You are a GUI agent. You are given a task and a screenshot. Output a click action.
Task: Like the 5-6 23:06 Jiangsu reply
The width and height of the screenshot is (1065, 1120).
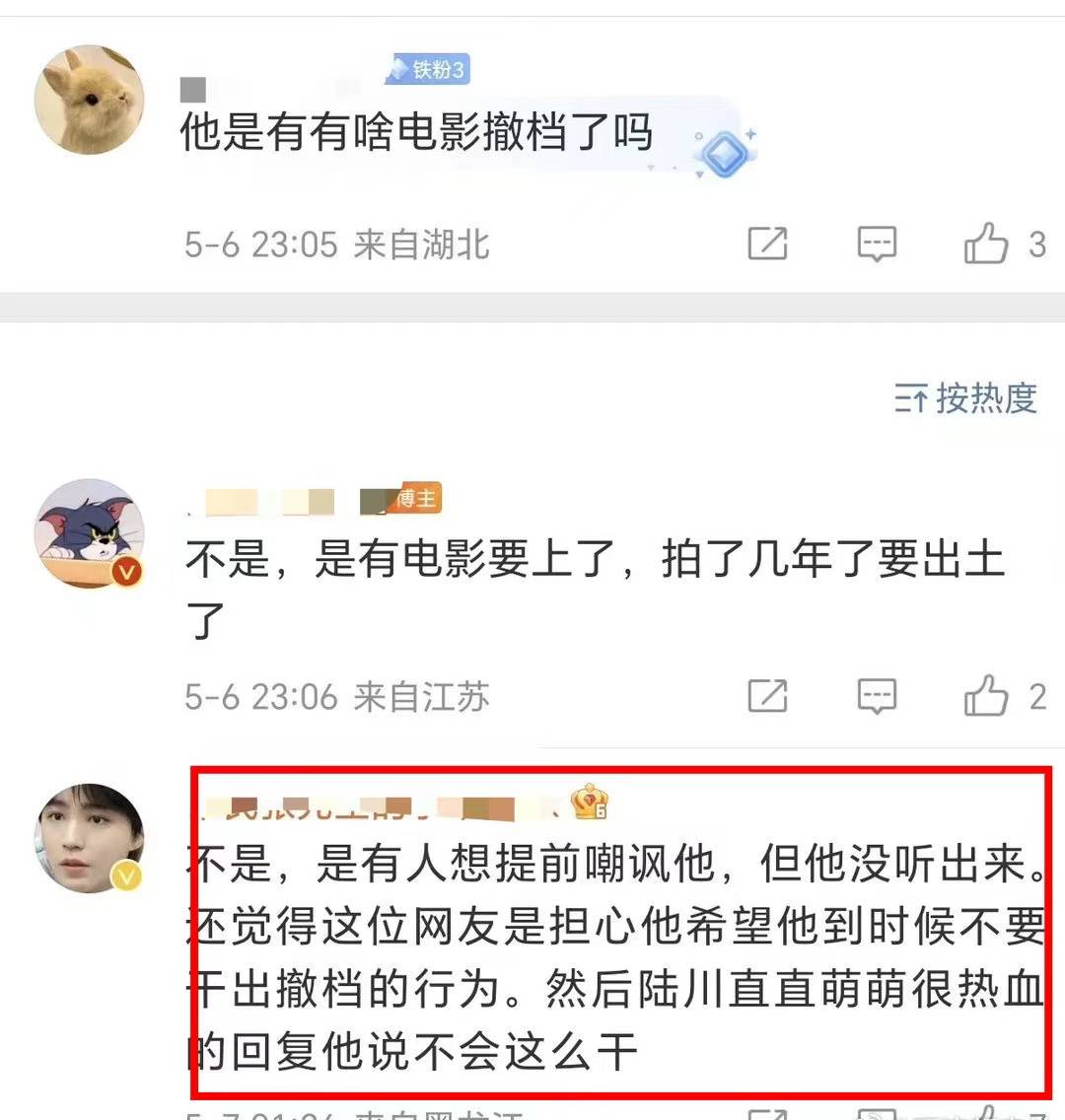[986, 696]
